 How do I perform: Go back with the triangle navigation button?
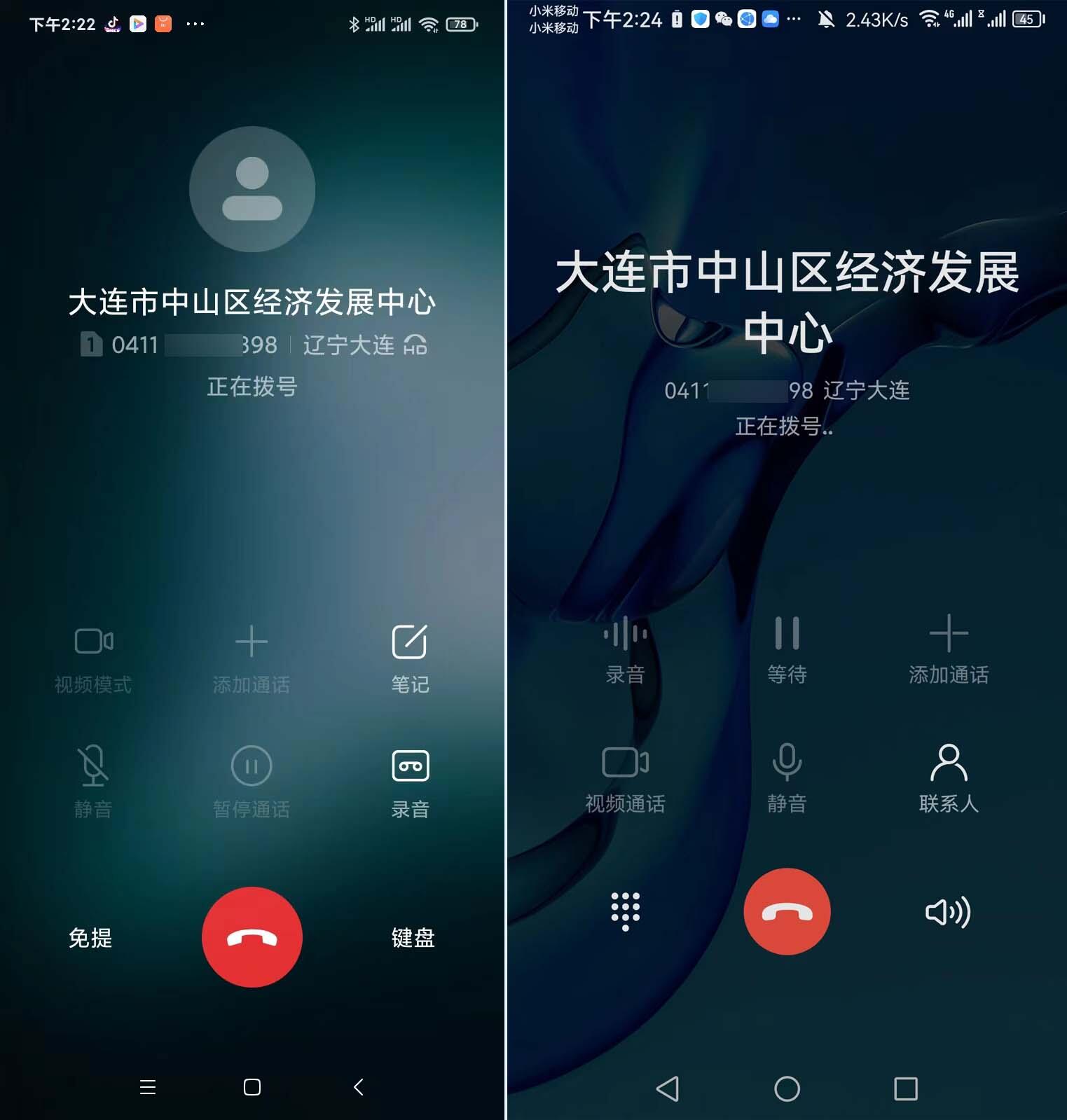[668, 1088]
